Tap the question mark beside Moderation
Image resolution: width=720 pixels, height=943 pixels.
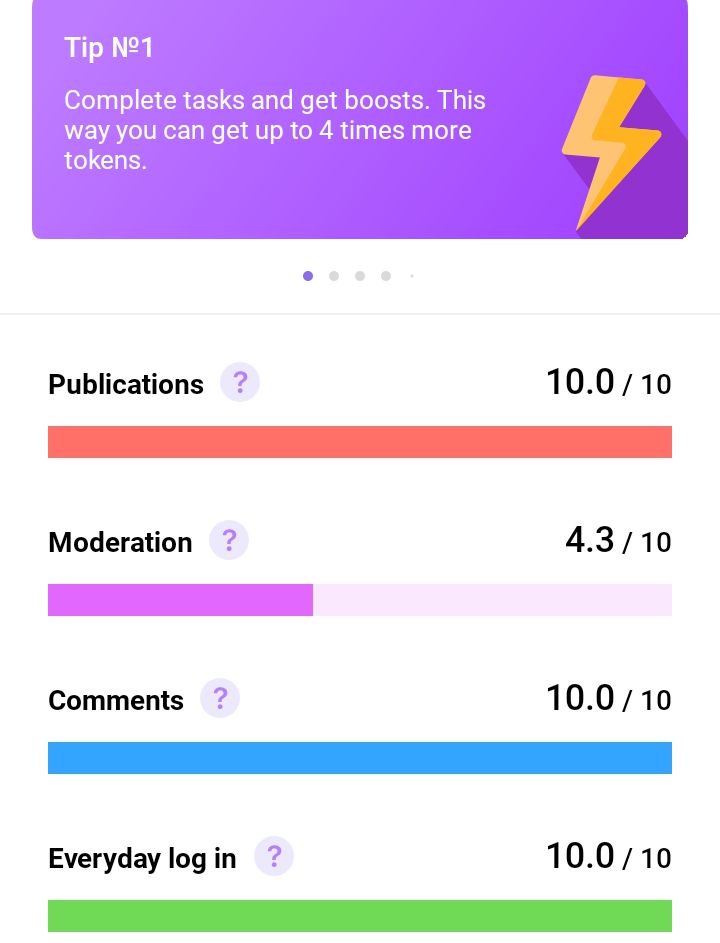[x=229, y=540]
